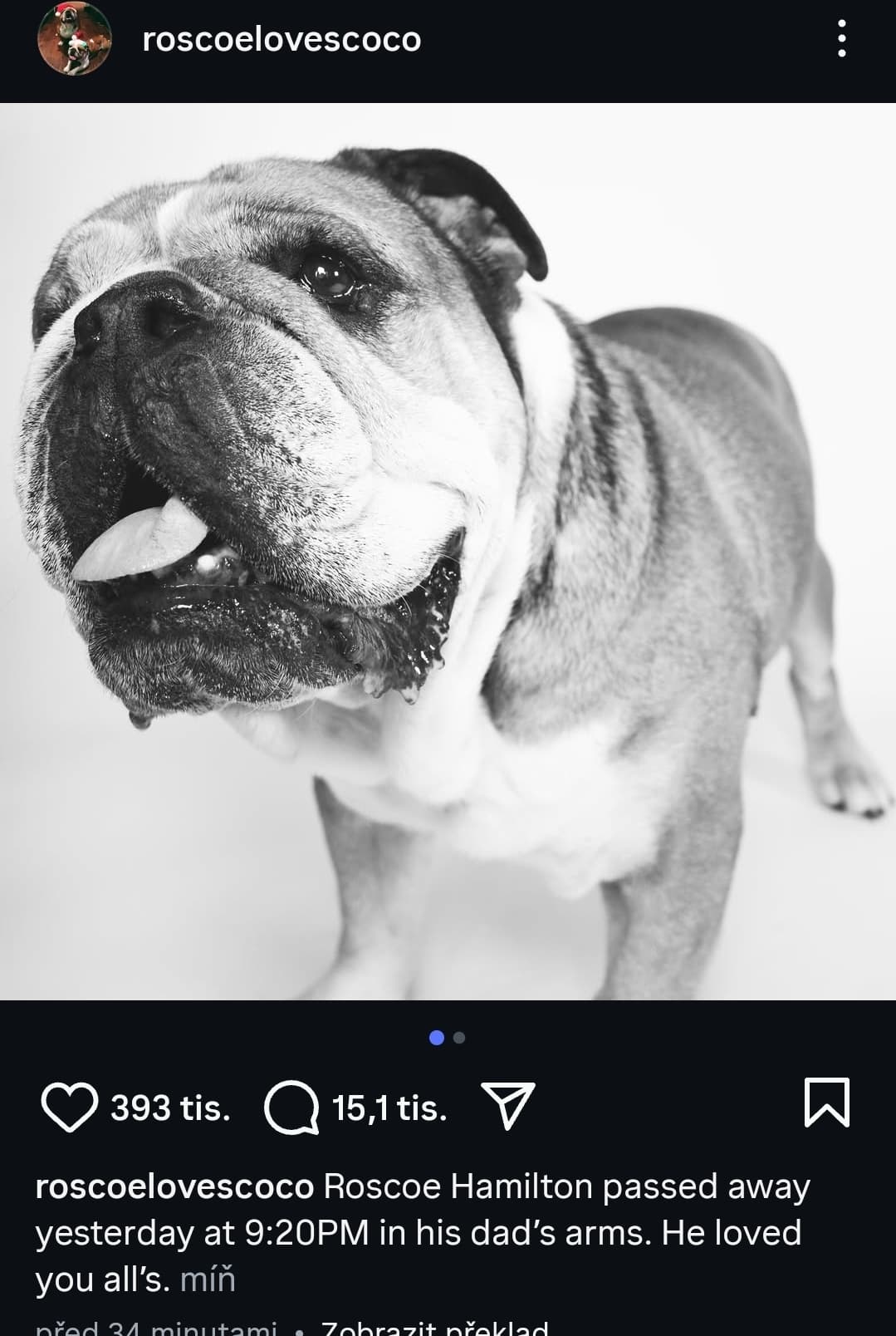Image resolution: width=896 pixels, height=1336 pixels.
Task: Open the comments on this post
Action: click(291, 1108)
